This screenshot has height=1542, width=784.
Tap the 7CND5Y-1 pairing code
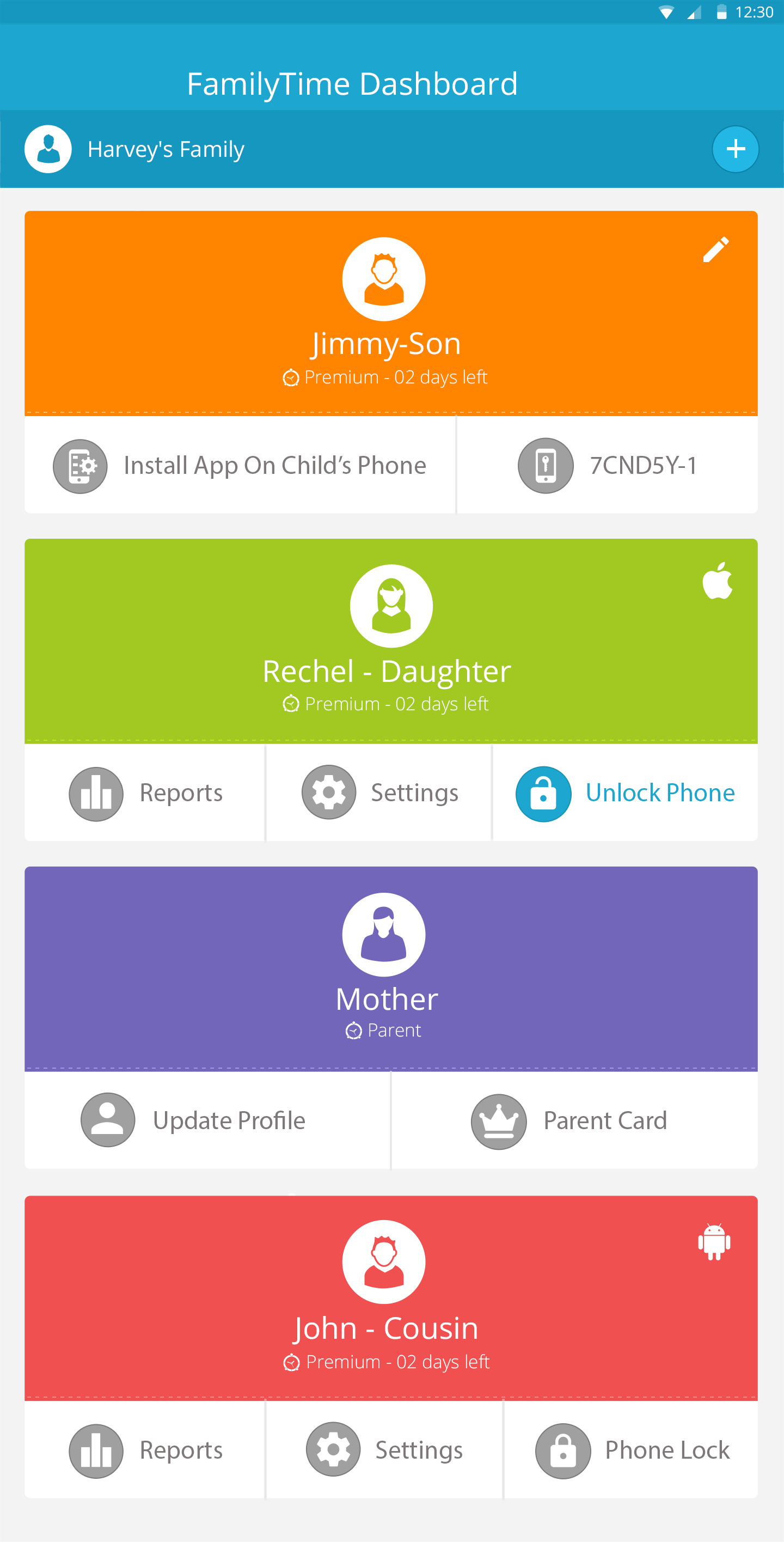pyautogui.click(x=608, y=465)
